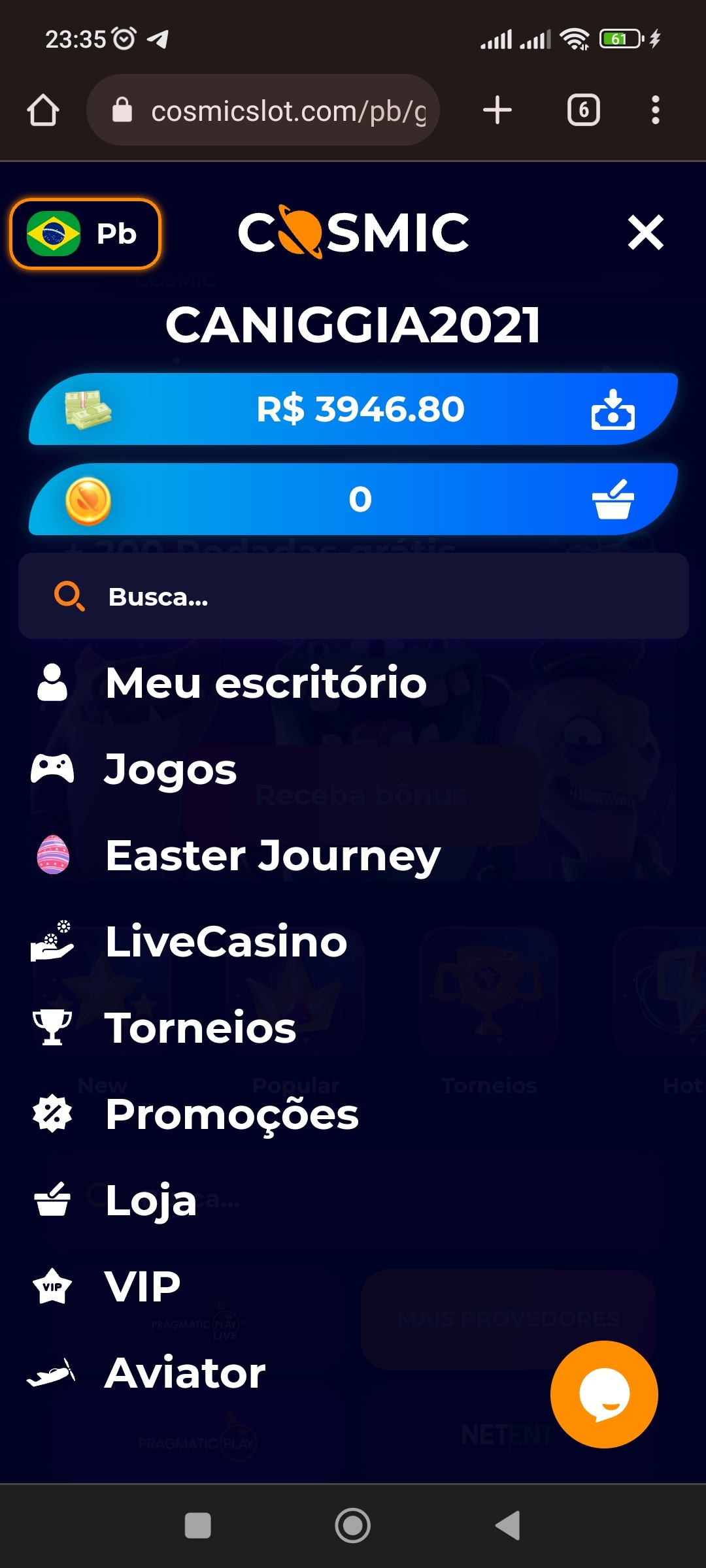Open the Easter Journey page
This screenshot has height=1568, width=706.
(272, 856)
